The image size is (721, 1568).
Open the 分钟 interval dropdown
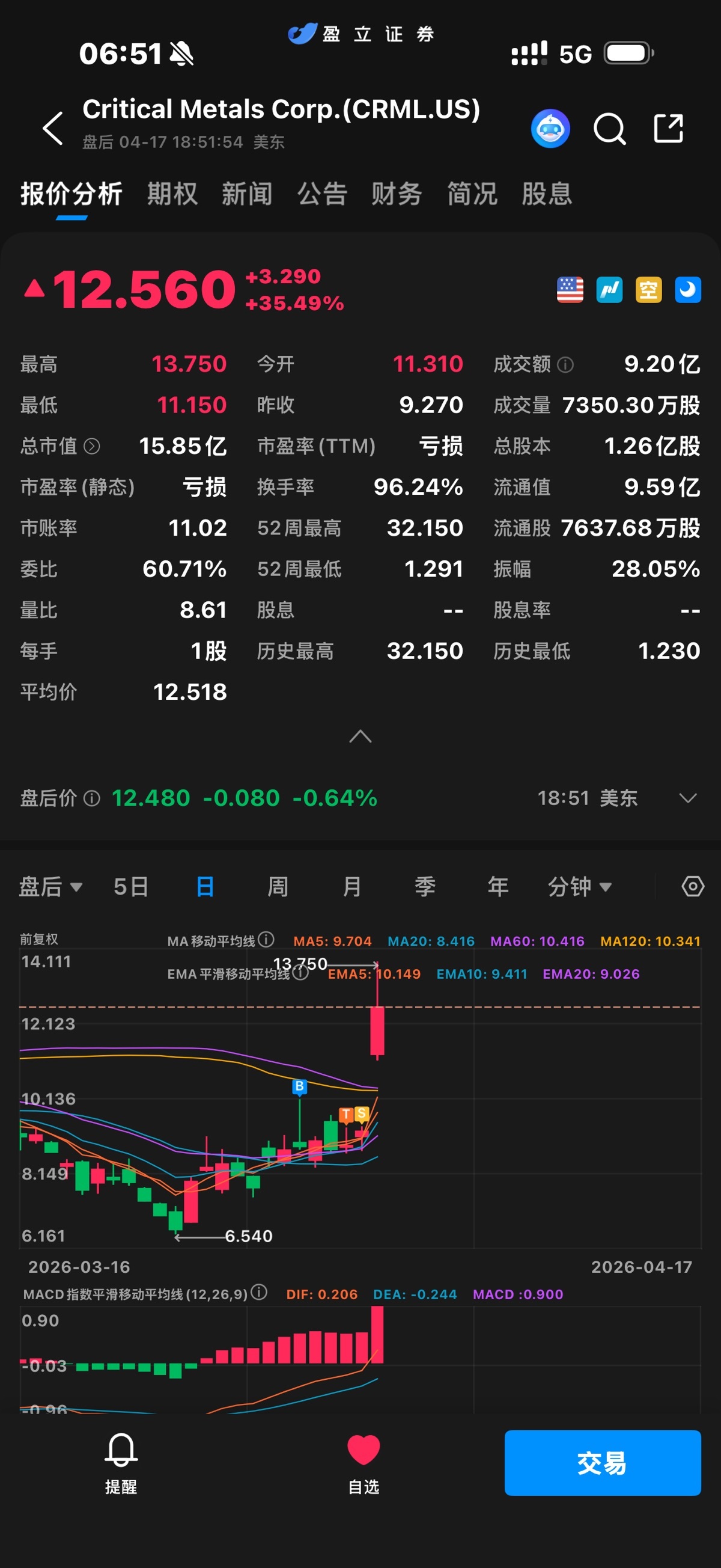point(579,887)
